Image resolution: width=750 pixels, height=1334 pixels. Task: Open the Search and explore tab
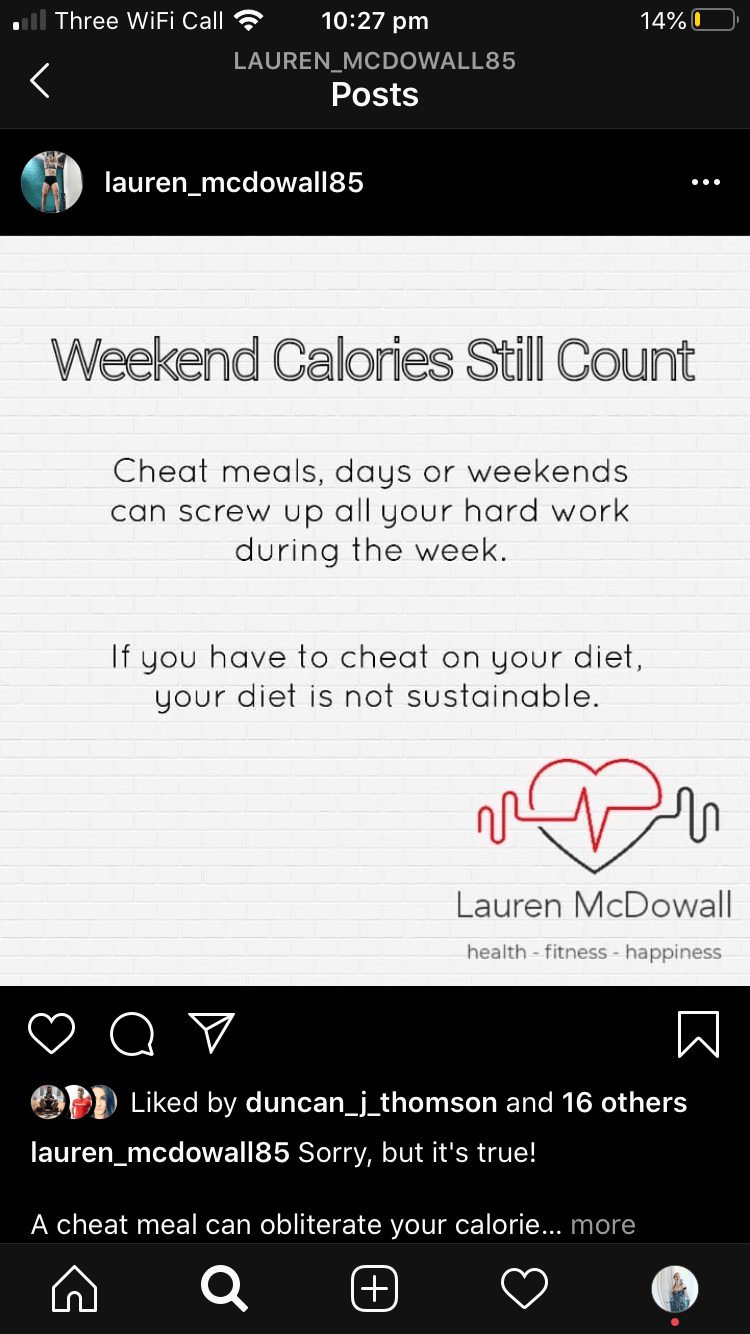[224, 1289]
